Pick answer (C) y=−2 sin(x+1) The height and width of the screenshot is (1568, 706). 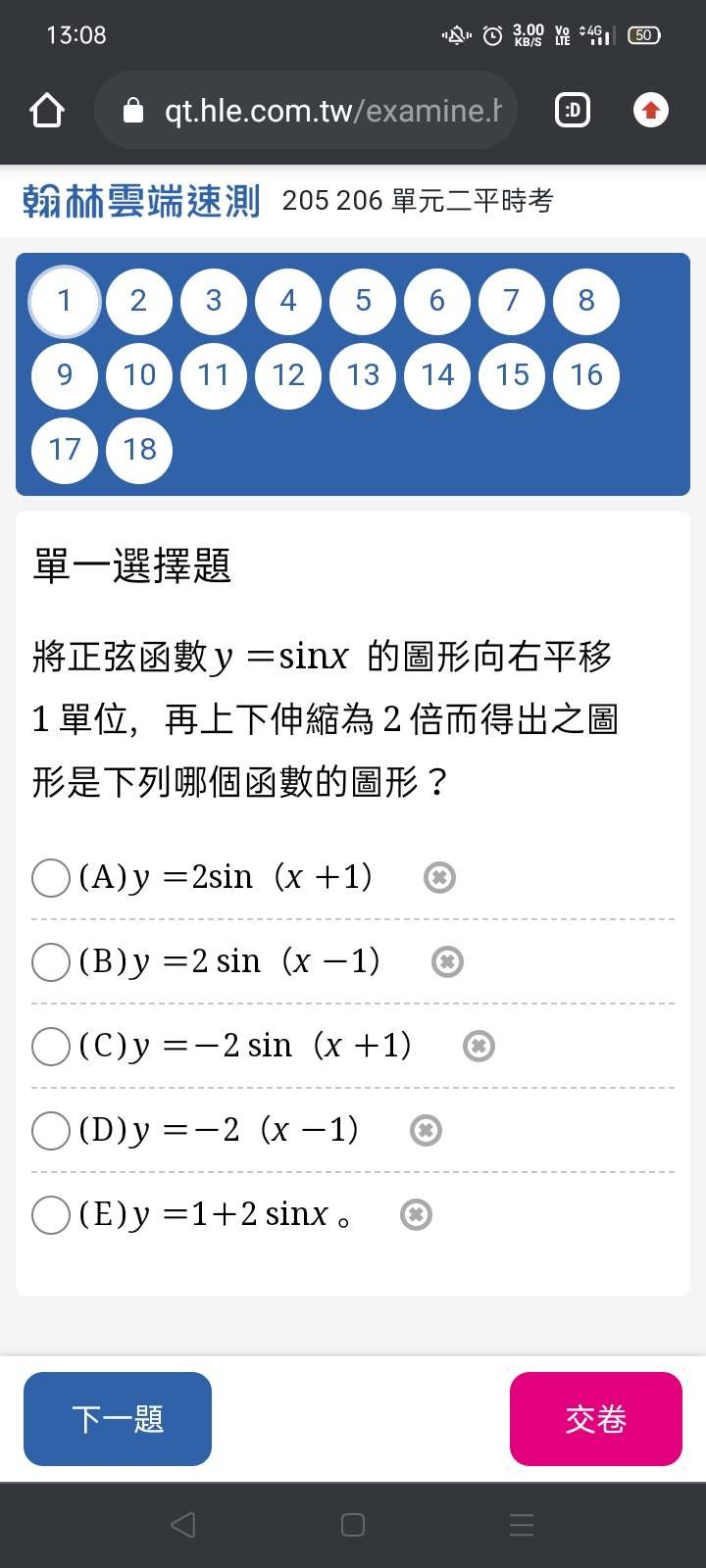tap(51, 1046)
